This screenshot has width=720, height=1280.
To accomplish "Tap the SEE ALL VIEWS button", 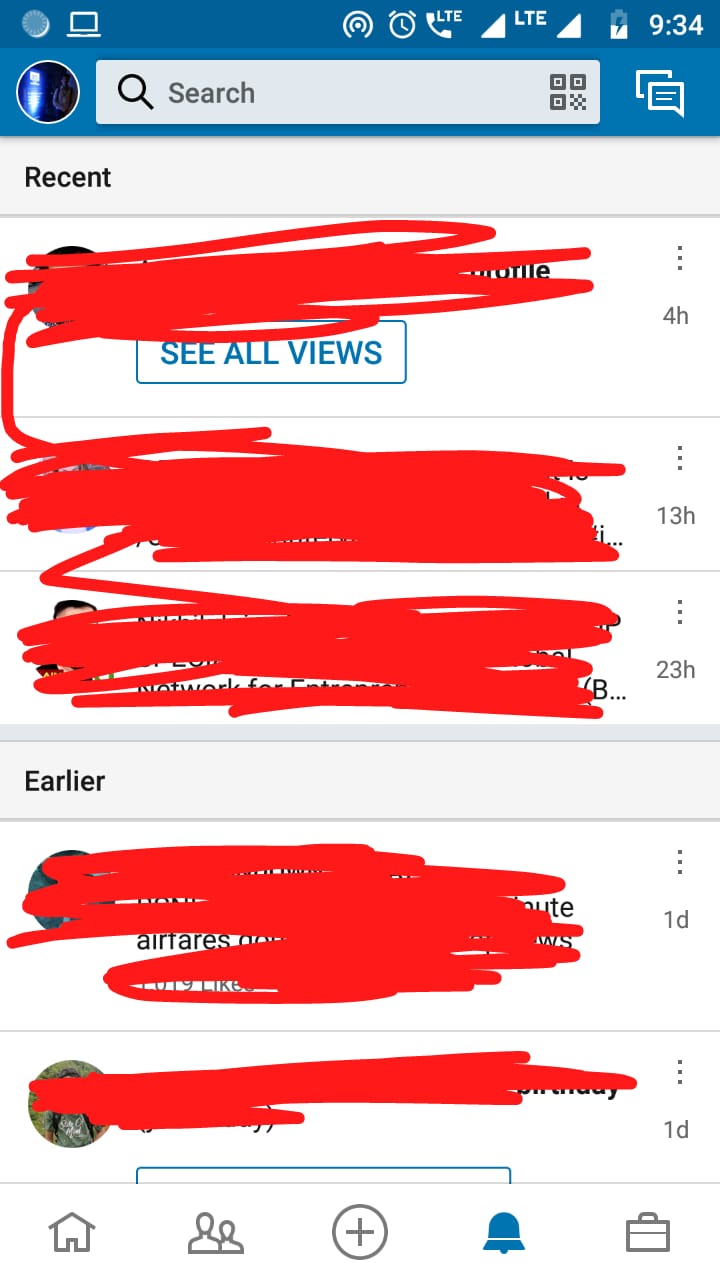I will (271, 352).
